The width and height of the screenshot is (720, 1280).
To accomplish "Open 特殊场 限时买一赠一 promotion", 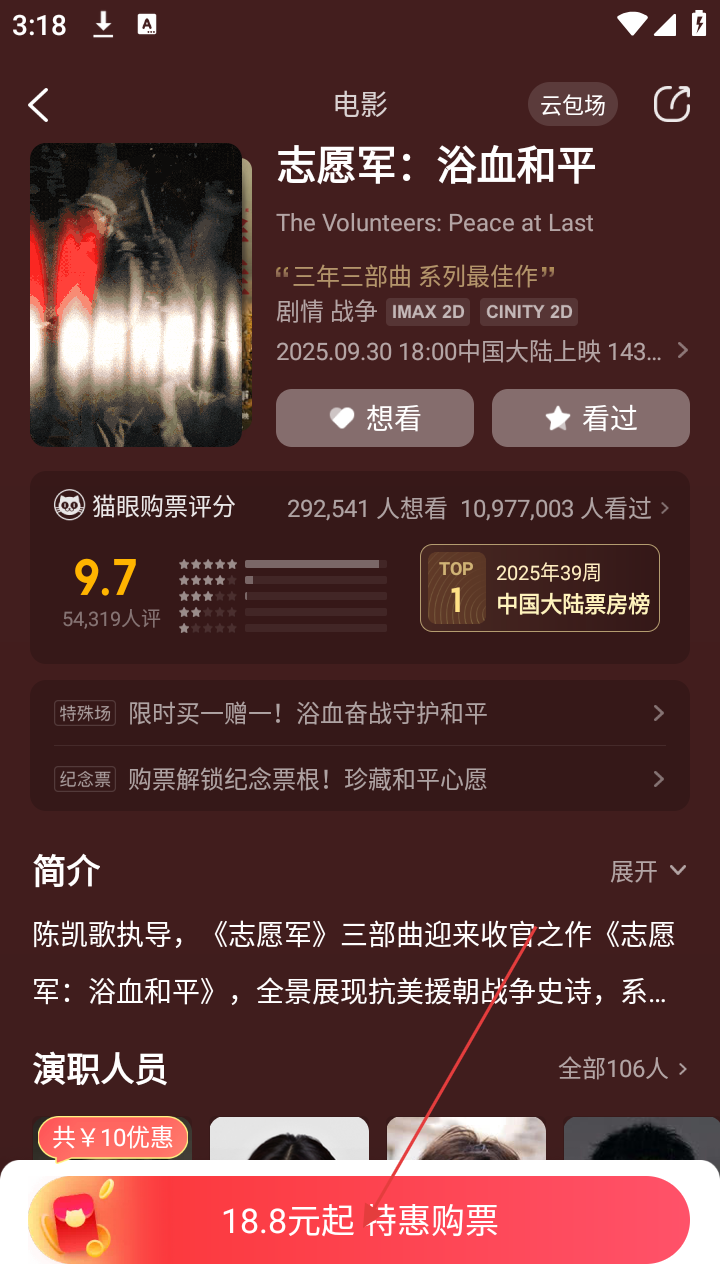I will click(360, 713).
